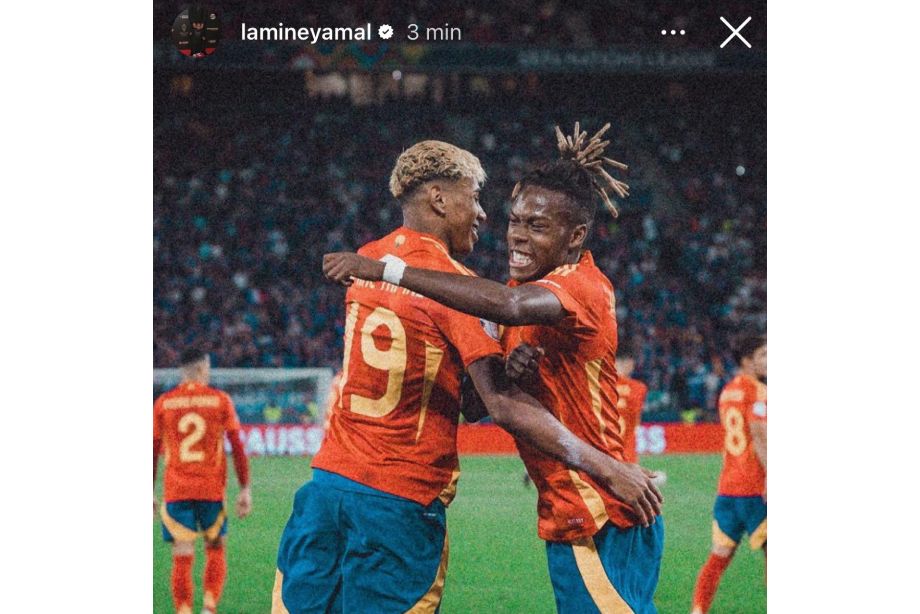Open the story options menu

click(673, 32)
